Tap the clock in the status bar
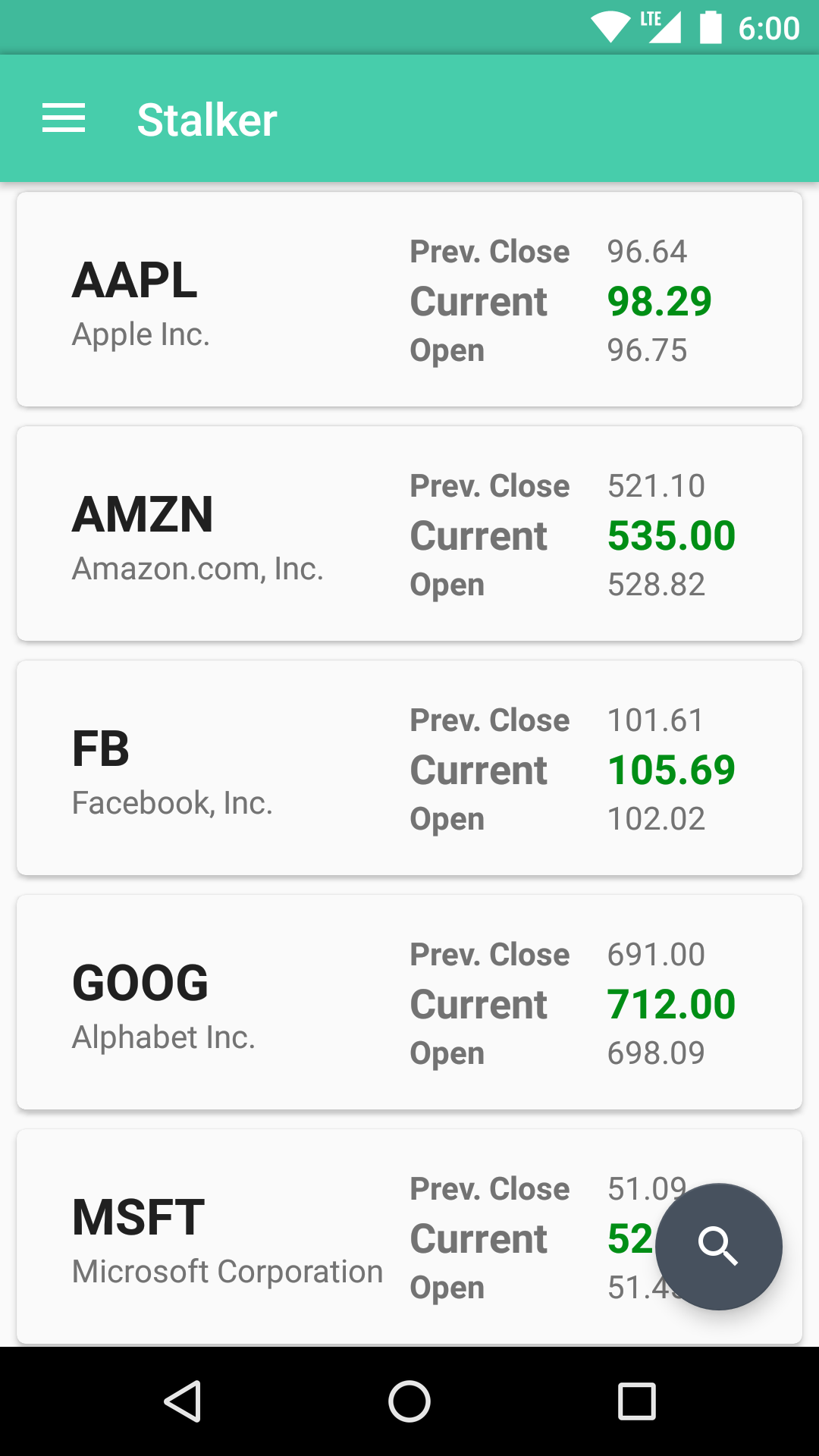 [x=768, y=29]
